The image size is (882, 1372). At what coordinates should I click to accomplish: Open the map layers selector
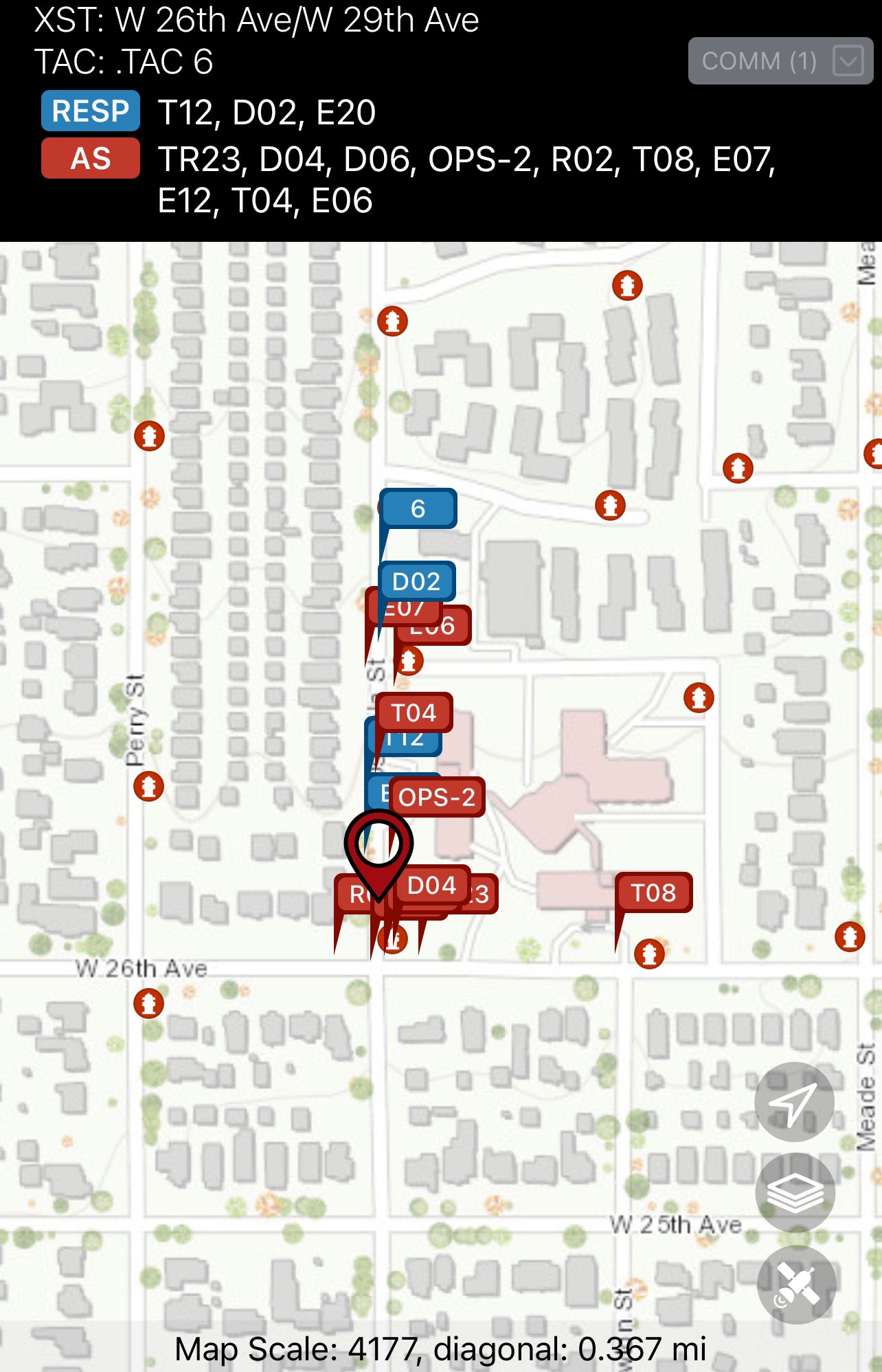coord(795,1193)
